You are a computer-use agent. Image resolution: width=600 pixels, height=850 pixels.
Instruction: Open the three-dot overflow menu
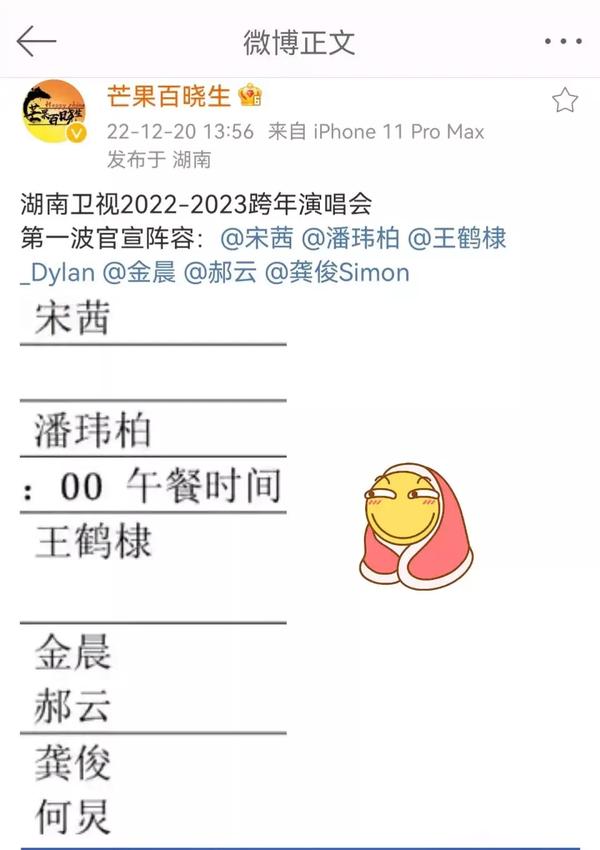[x=562, y=42]
